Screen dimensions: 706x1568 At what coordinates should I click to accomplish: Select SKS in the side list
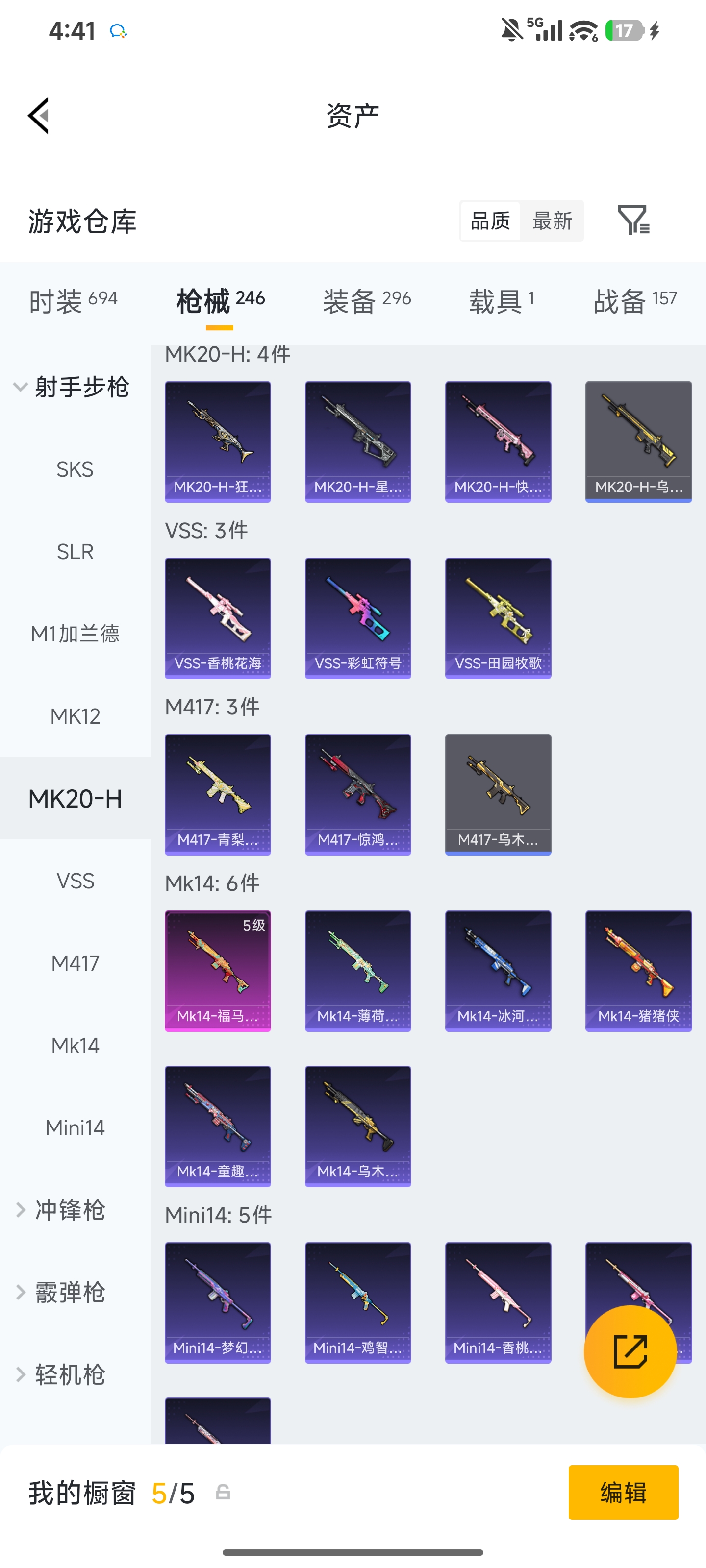click(75, 469)
